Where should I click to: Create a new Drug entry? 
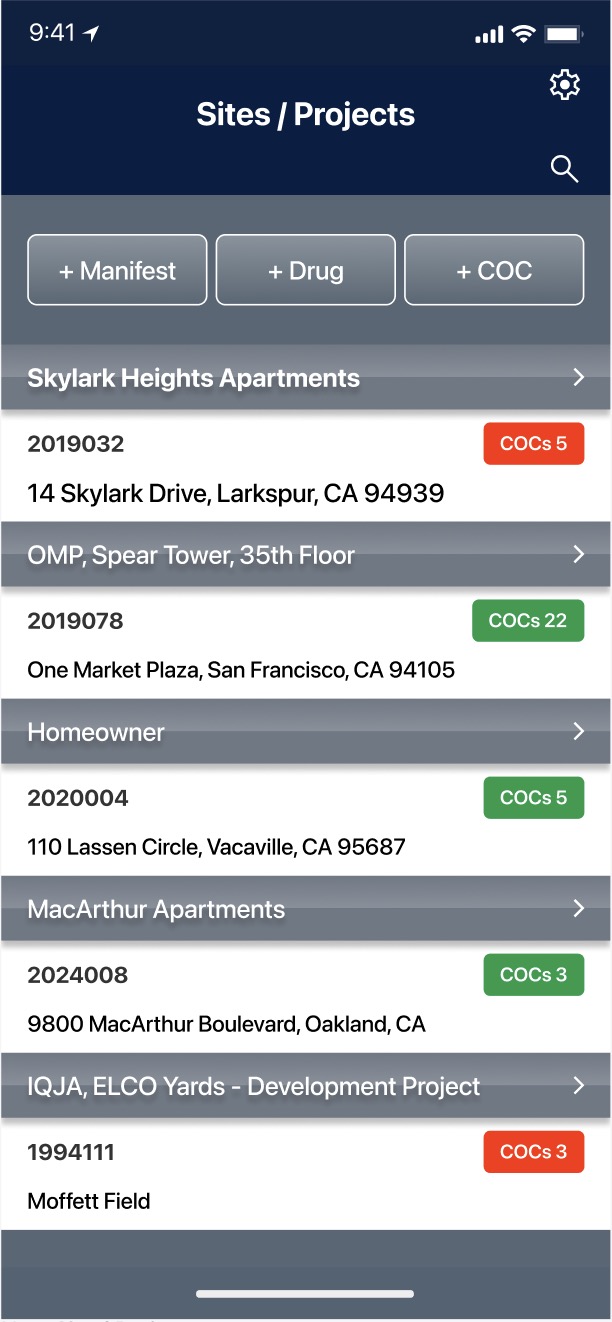[306, 270]
